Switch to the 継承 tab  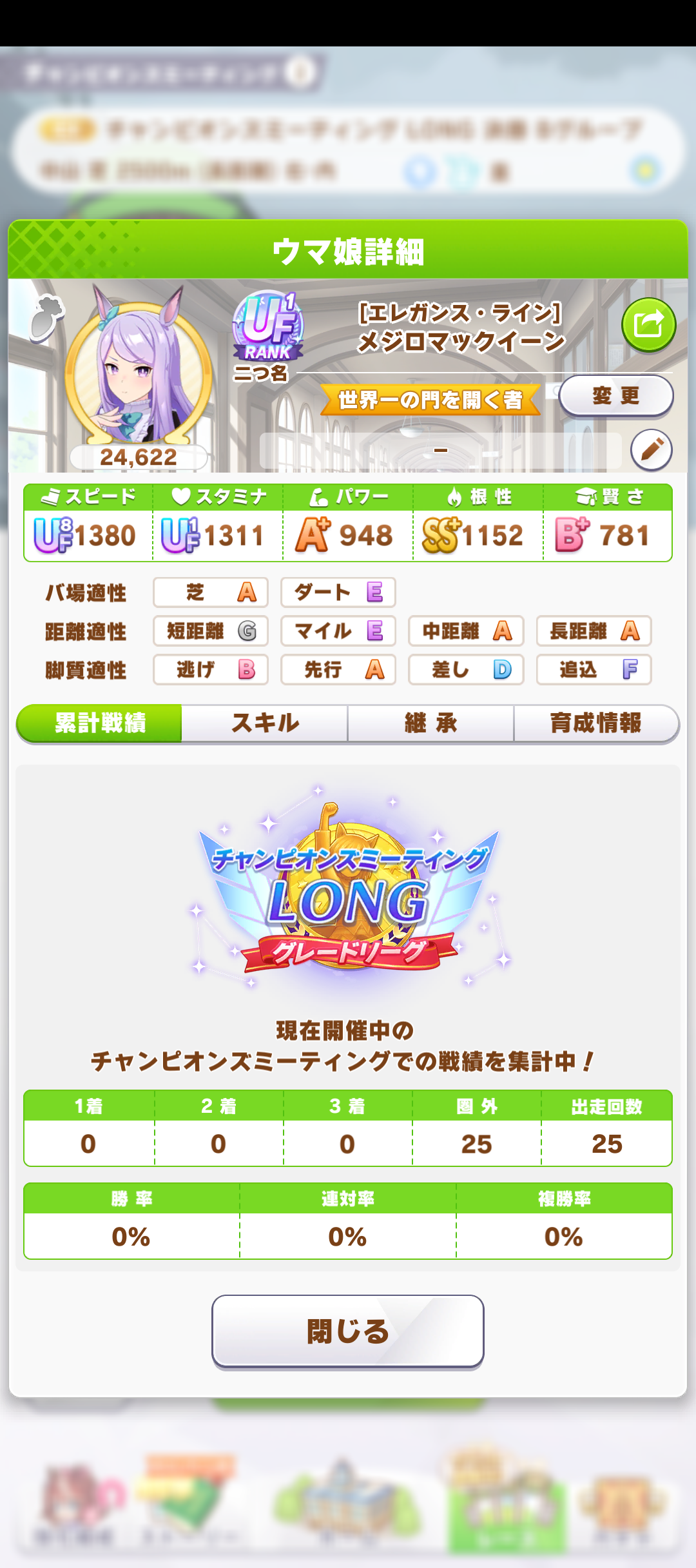(430, 723)
